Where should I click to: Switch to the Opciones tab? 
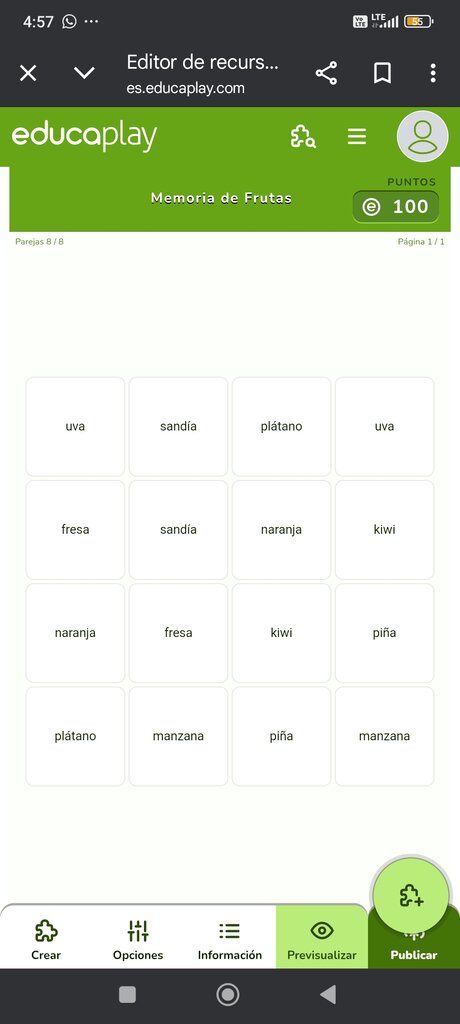coord(138,940)
